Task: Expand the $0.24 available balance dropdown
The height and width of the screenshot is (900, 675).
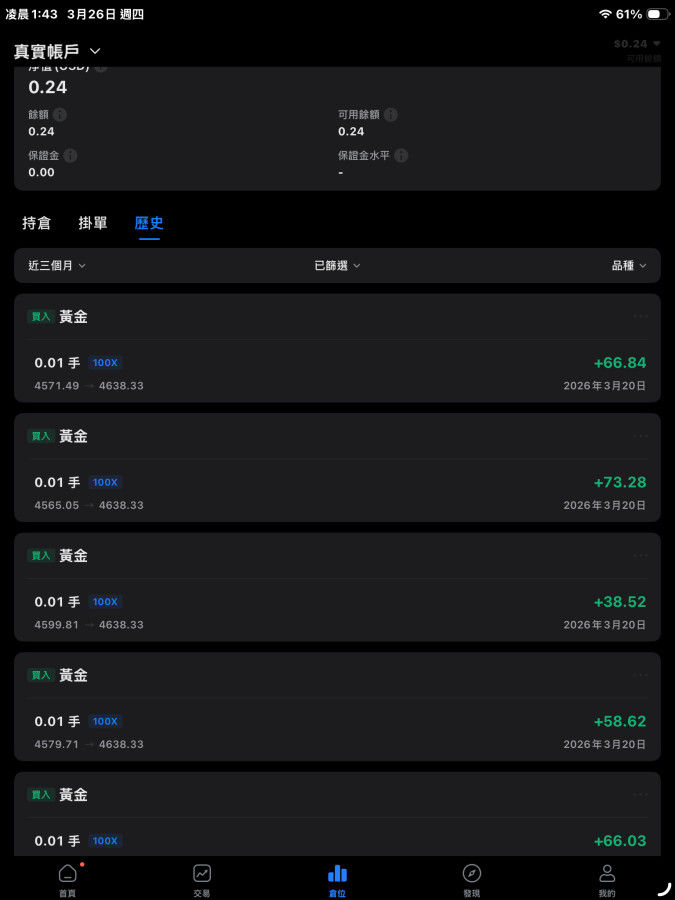Action: click(638, 44)
